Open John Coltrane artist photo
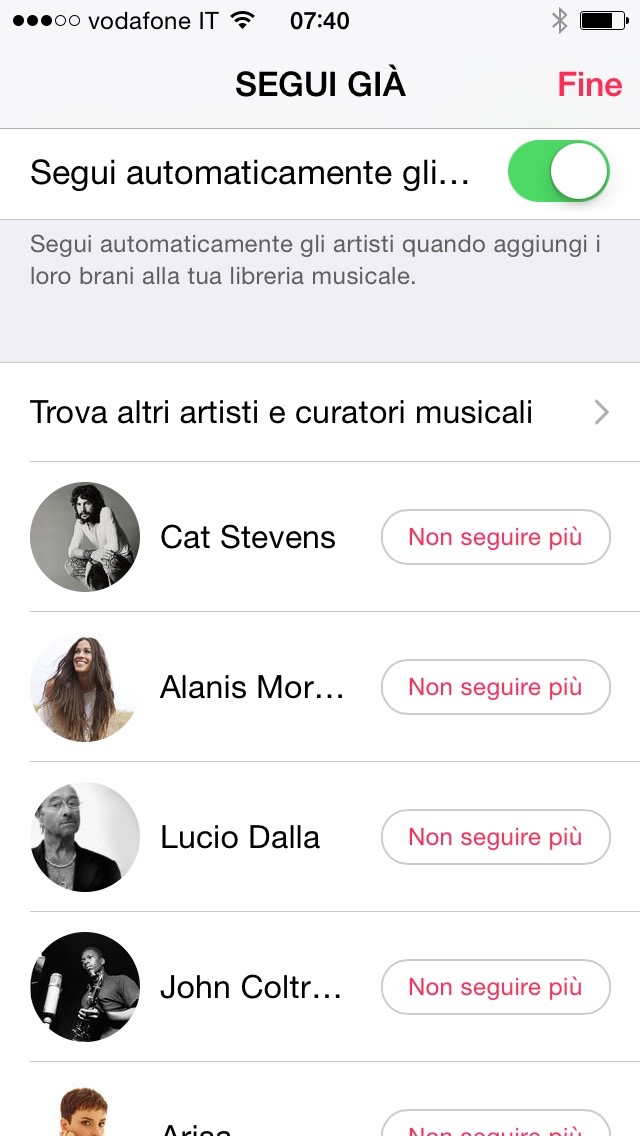 [85, 987]
